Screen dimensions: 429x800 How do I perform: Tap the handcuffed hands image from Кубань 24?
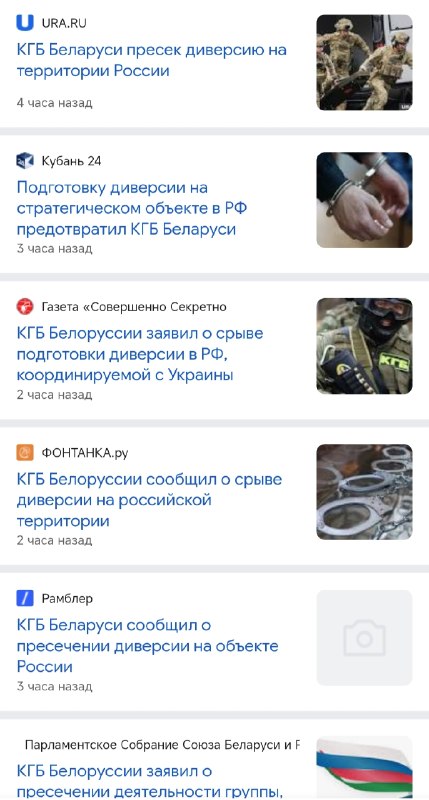364,200
